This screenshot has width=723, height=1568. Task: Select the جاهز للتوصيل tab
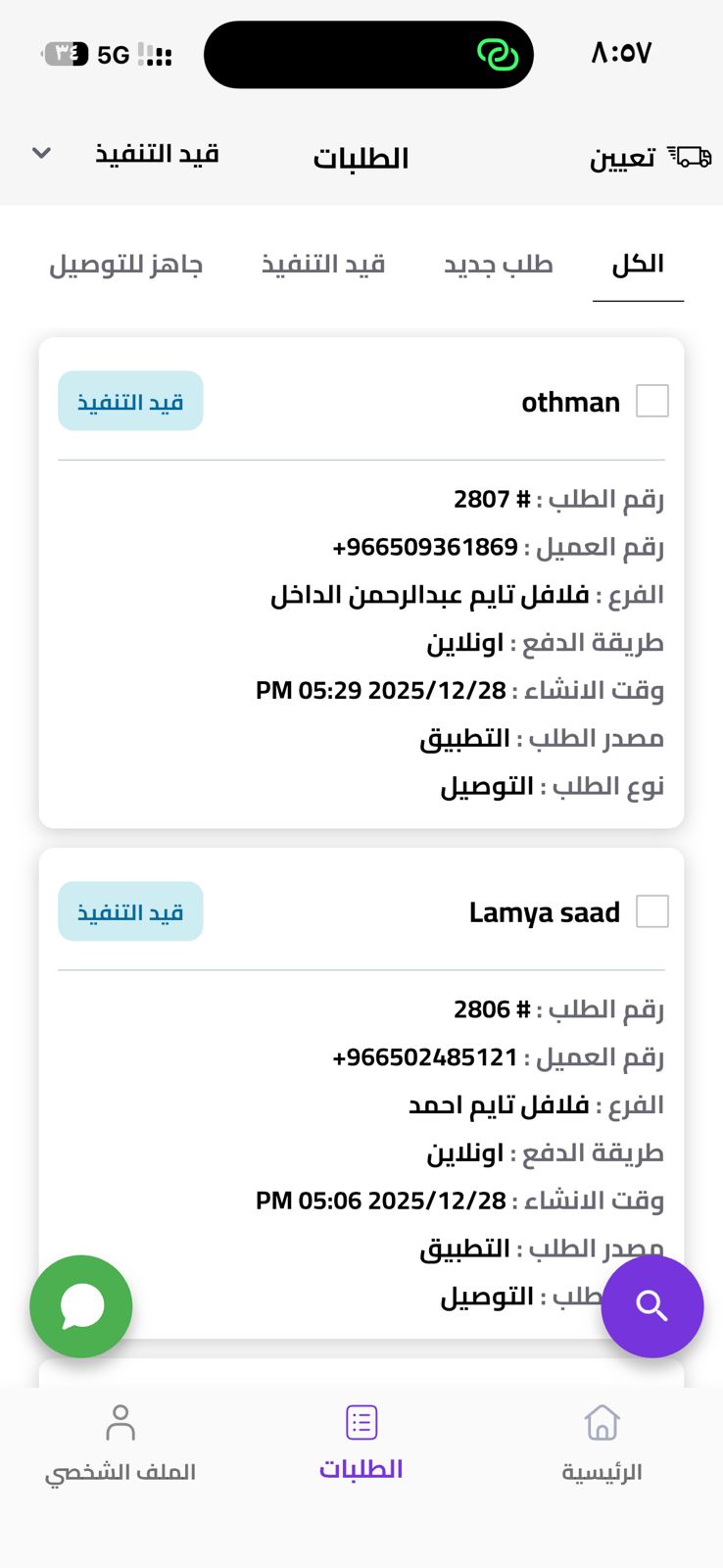[x=125, y=263]
